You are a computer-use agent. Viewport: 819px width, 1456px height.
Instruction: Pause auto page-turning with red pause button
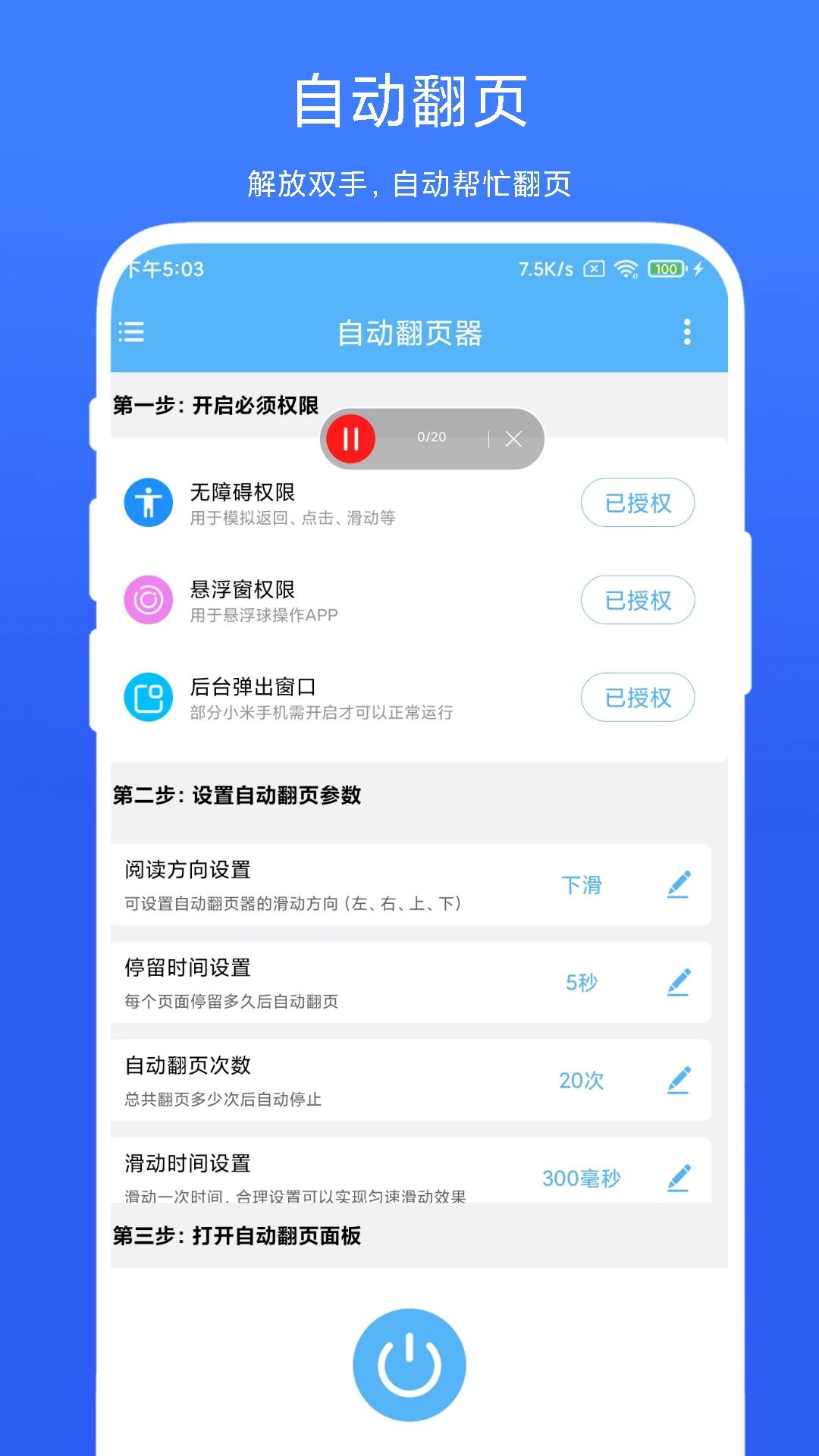[x=350, y=438]
